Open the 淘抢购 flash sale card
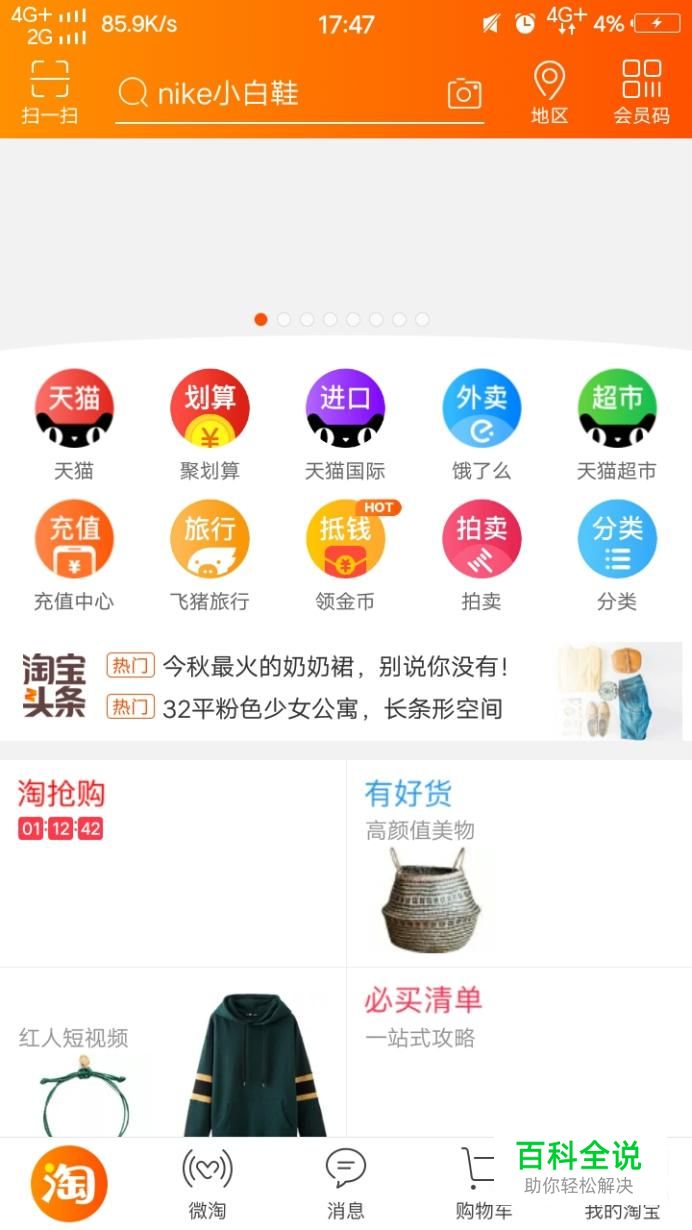The image size is (692, 1230). (x=172, y=862)
